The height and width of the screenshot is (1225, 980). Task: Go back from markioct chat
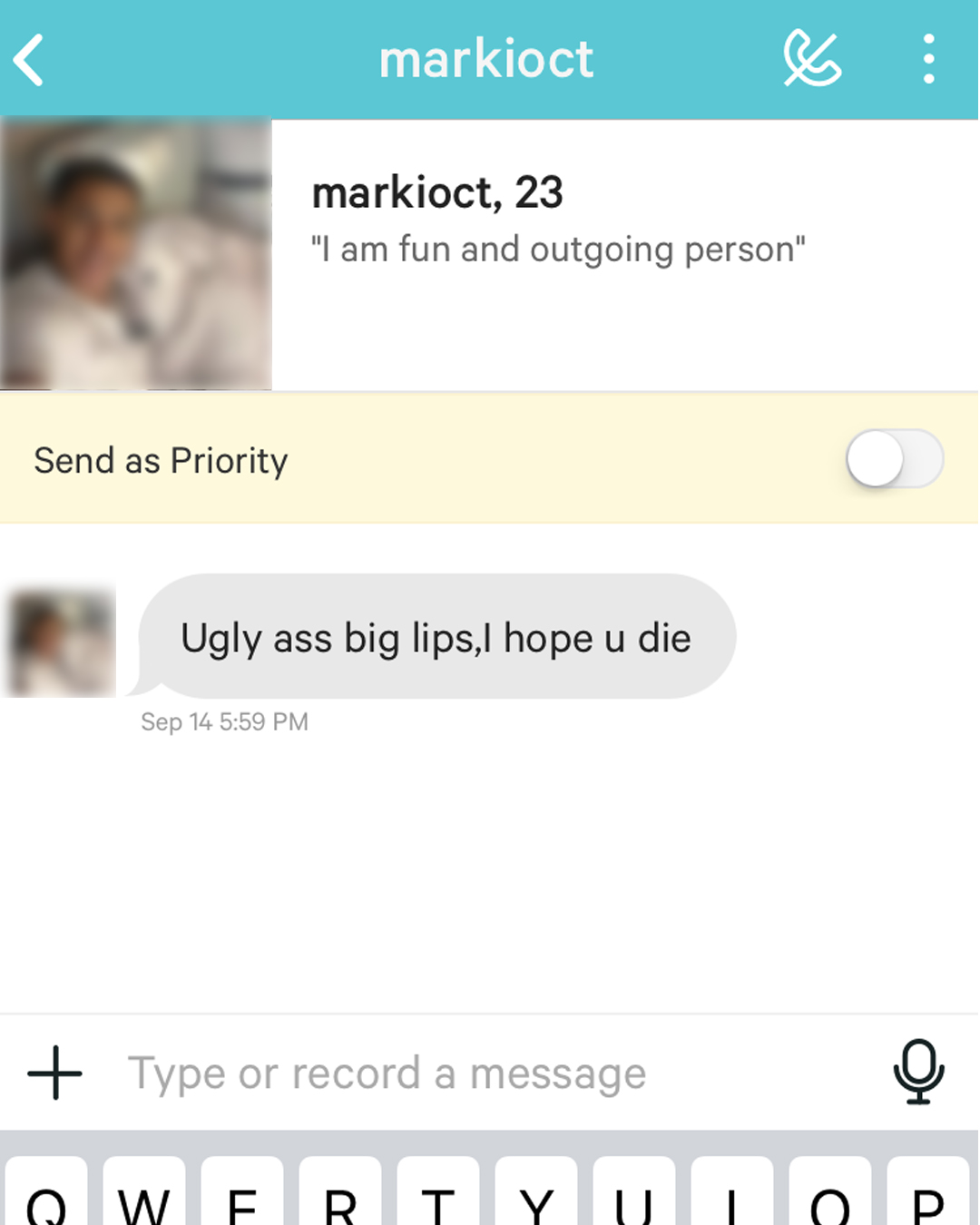tap(29, 60)
